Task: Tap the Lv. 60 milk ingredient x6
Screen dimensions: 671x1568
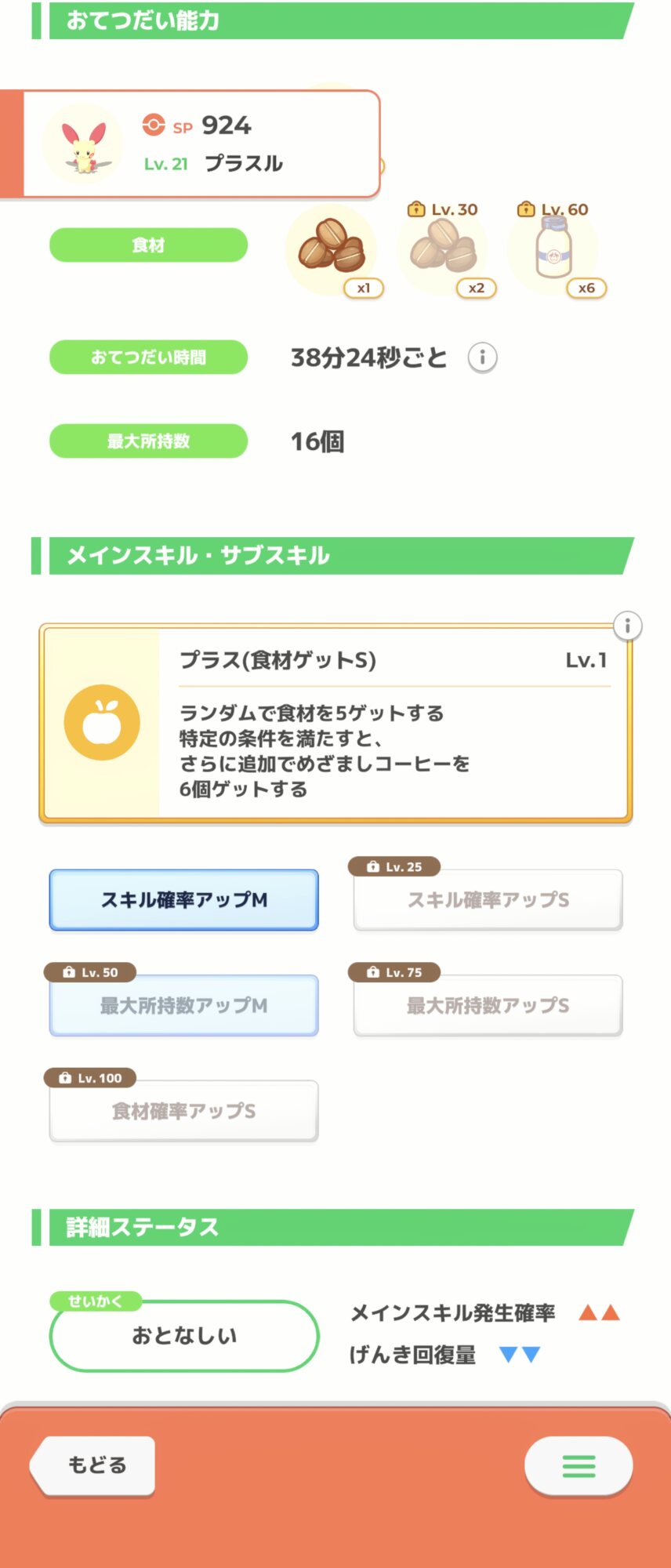Action: coord(554,251)
